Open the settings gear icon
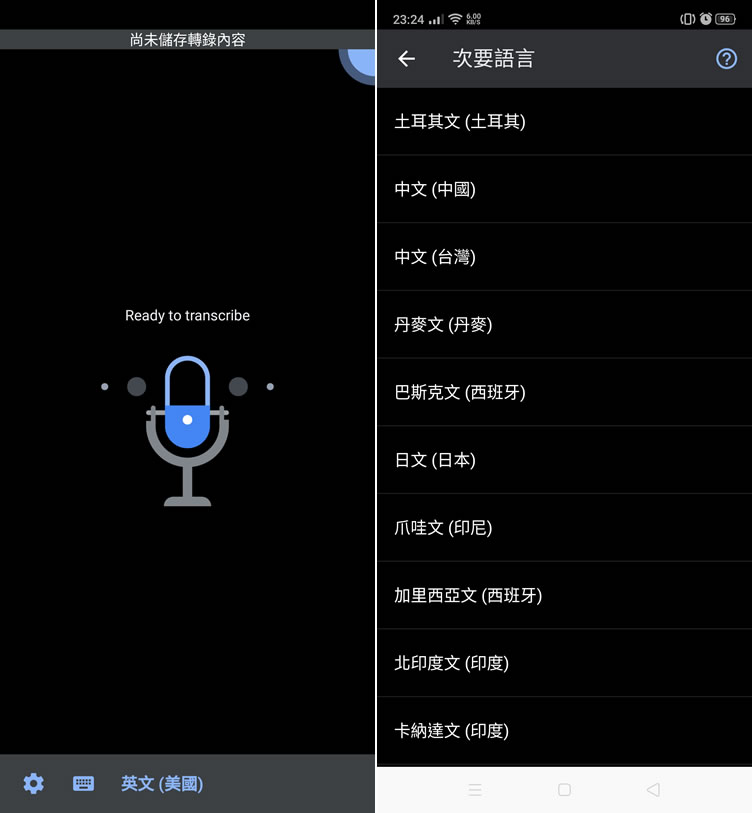Screen dimensions: 752x813 coord(34,784)
